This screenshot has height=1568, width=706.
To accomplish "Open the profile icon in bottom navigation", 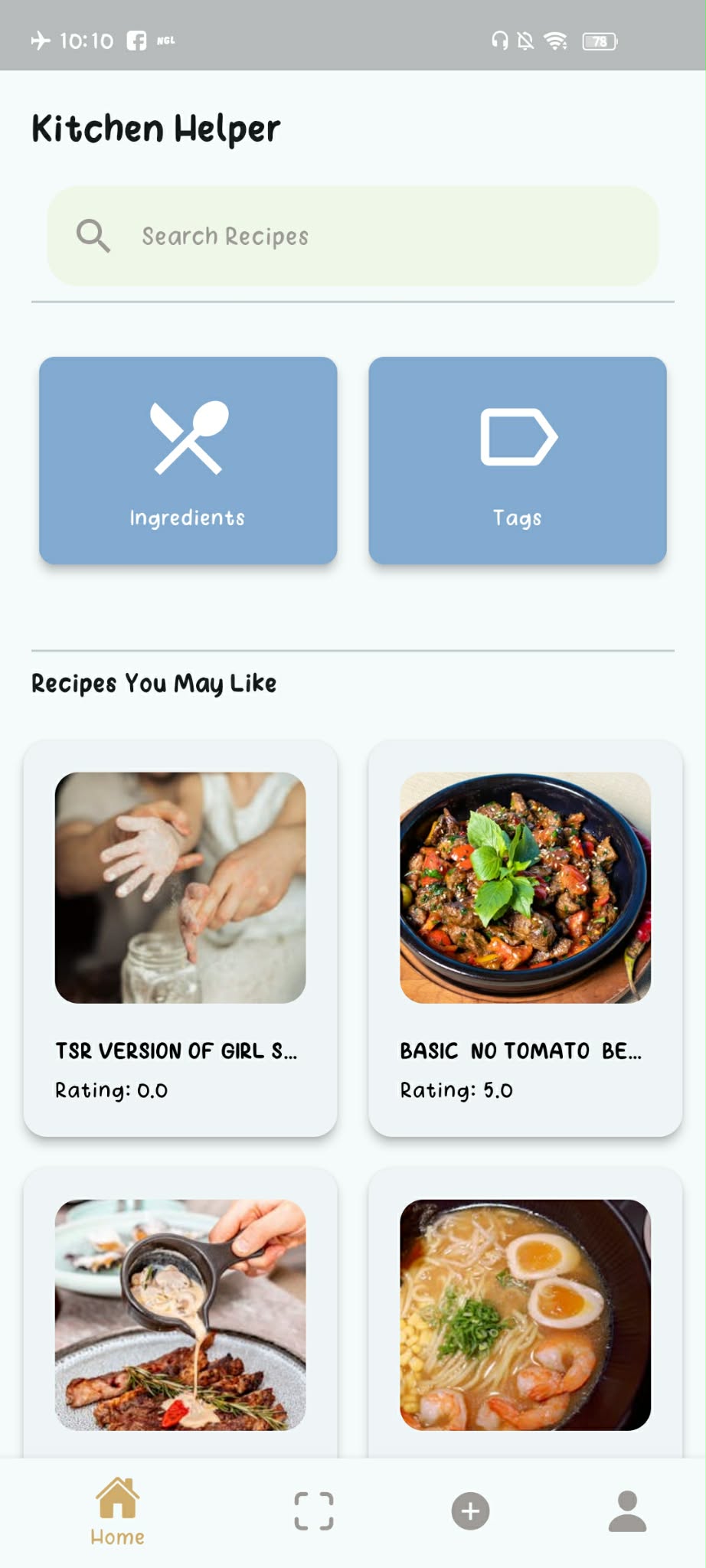I will [626, 1509].
